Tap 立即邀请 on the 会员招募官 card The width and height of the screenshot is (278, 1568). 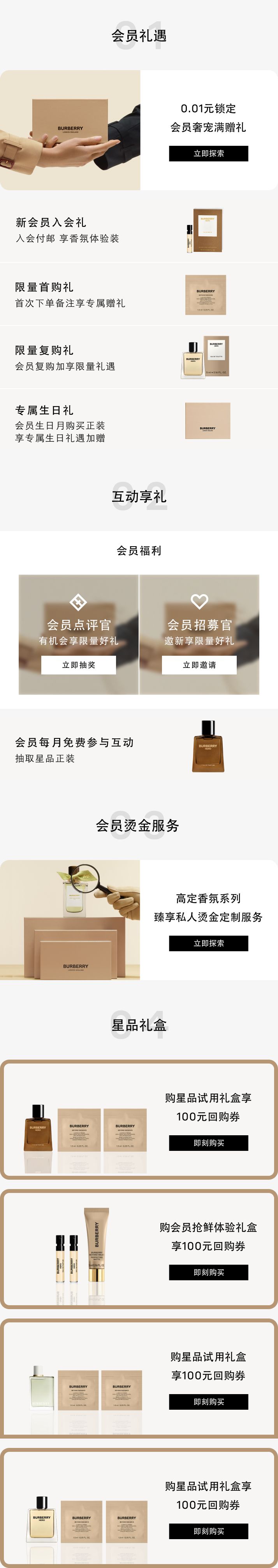point(199,665)
